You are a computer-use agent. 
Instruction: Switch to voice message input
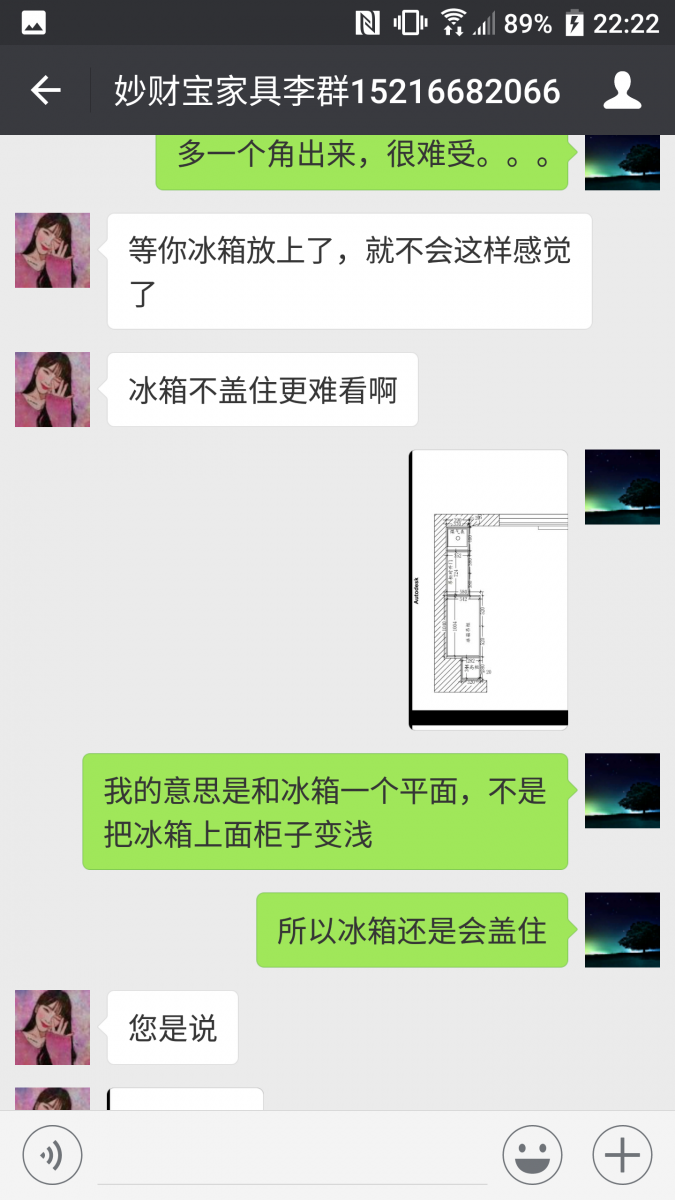tap(52, 1156)
